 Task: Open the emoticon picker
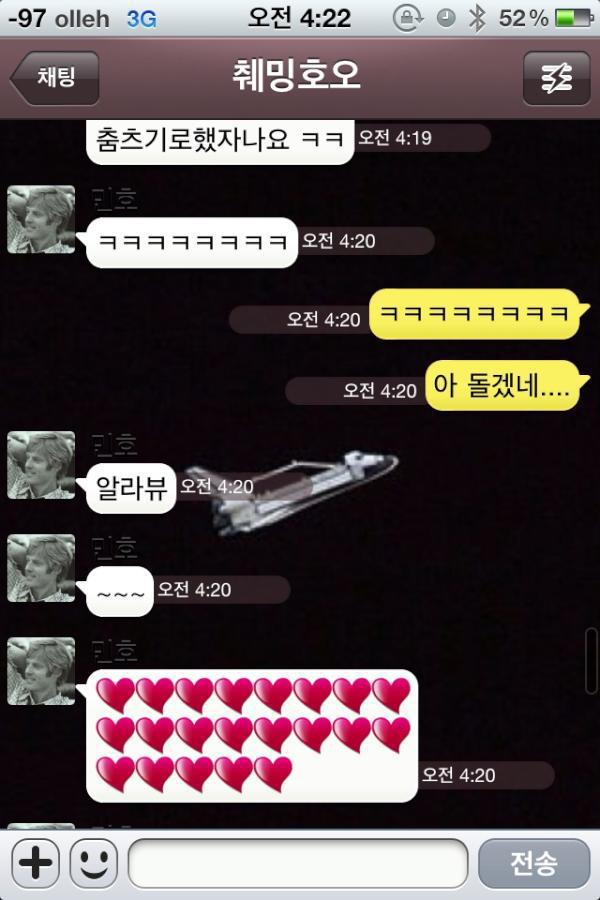point(93,863)
